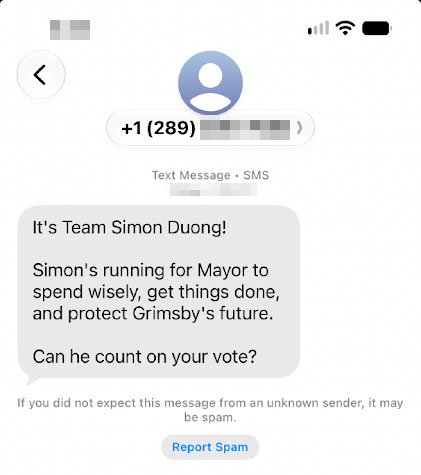Open contact details for +1 (289) number
The width and height of the screenshot is (421, 475).
(x=210, y=128)
